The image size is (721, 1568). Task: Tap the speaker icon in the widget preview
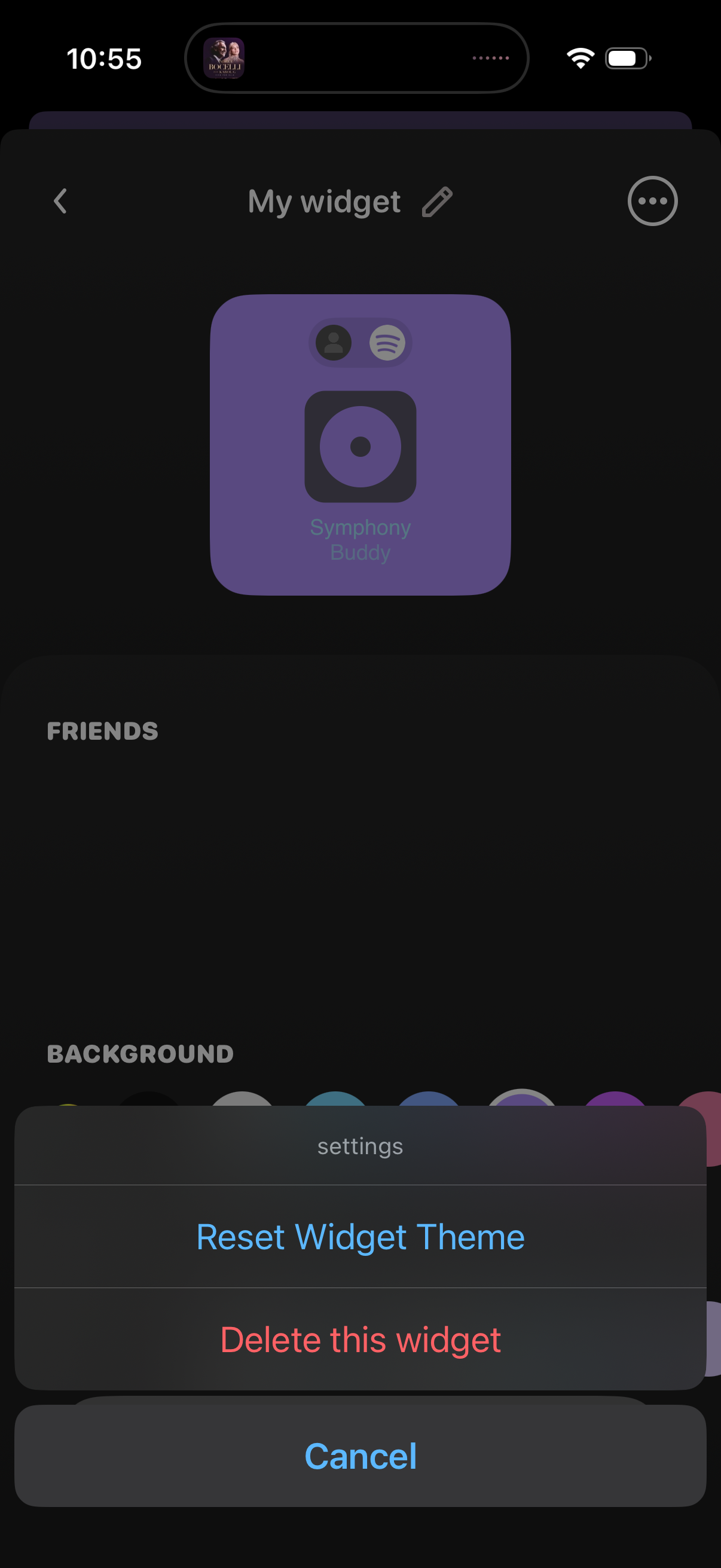pos(361,446)
